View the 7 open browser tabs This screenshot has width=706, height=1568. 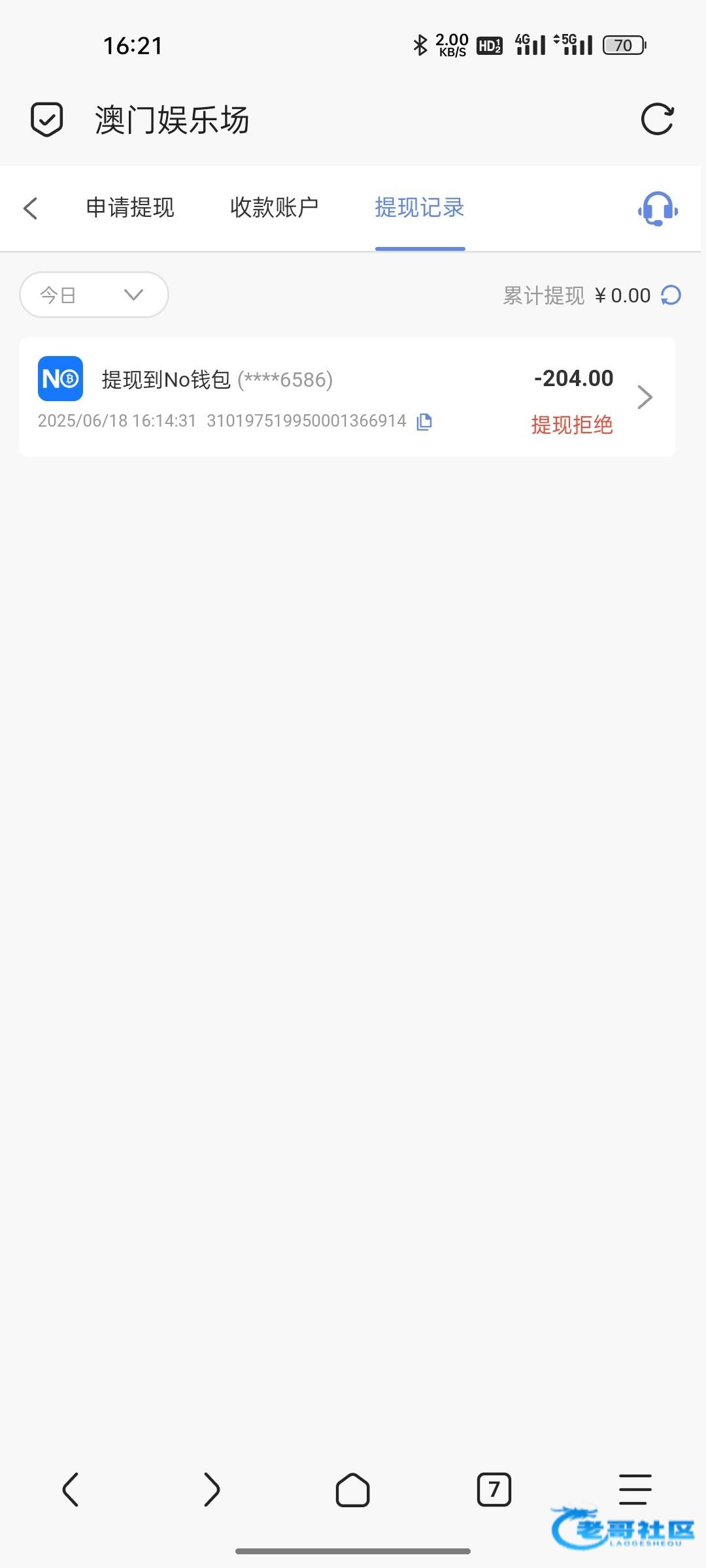pyautogui.click(x=494, y=1490)
